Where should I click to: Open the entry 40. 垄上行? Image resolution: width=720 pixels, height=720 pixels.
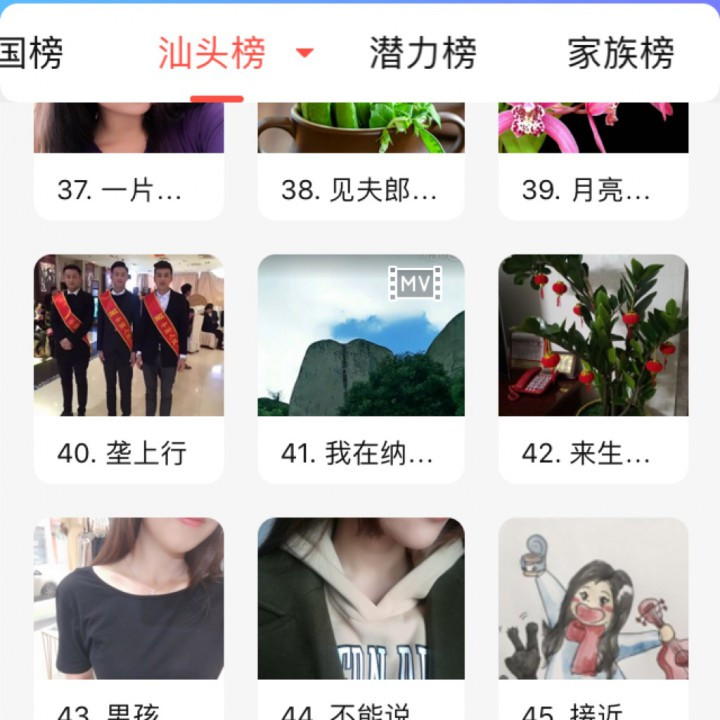click(x=128, y=365)
